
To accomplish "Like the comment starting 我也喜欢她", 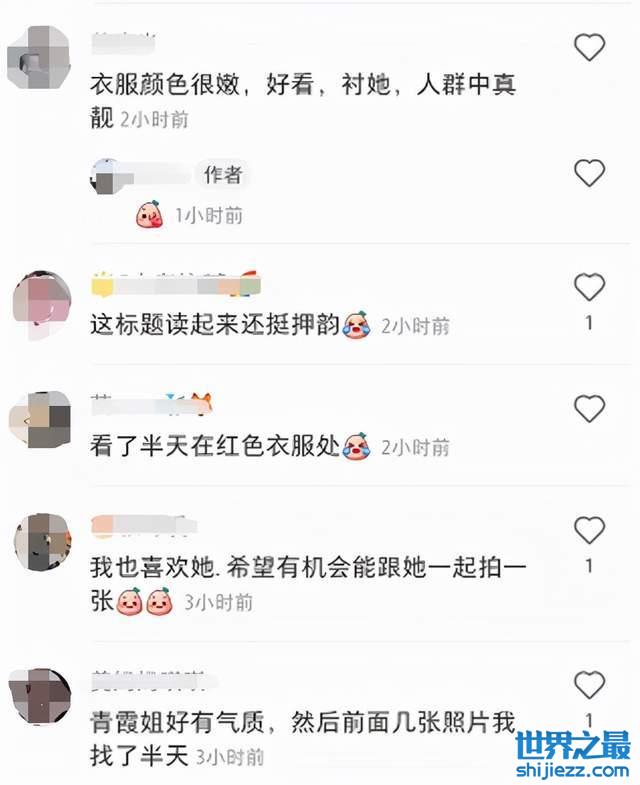I will click(589, 530).
